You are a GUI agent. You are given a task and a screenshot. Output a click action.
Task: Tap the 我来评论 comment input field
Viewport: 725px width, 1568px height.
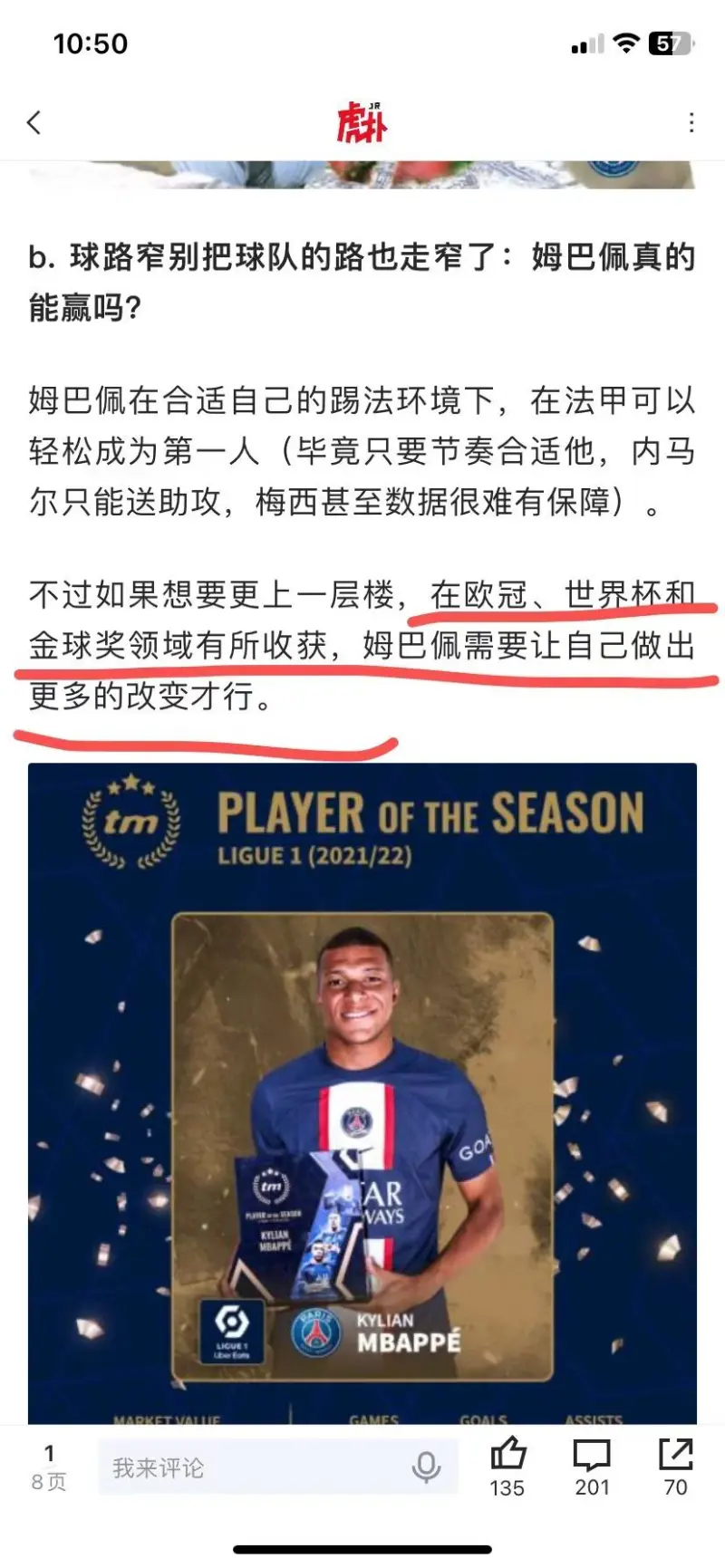click(254, 1467)
